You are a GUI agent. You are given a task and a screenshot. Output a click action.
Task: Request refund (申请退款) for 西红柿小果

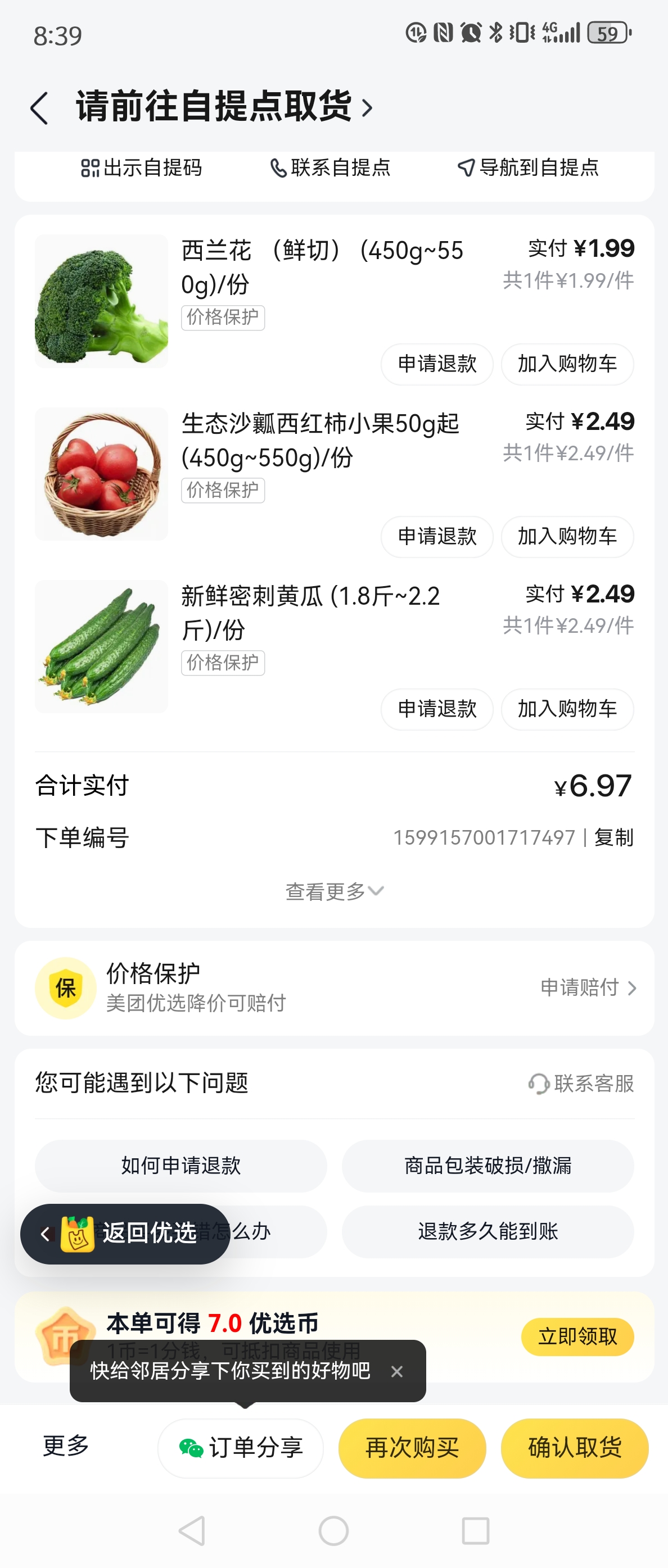(436, 536)
